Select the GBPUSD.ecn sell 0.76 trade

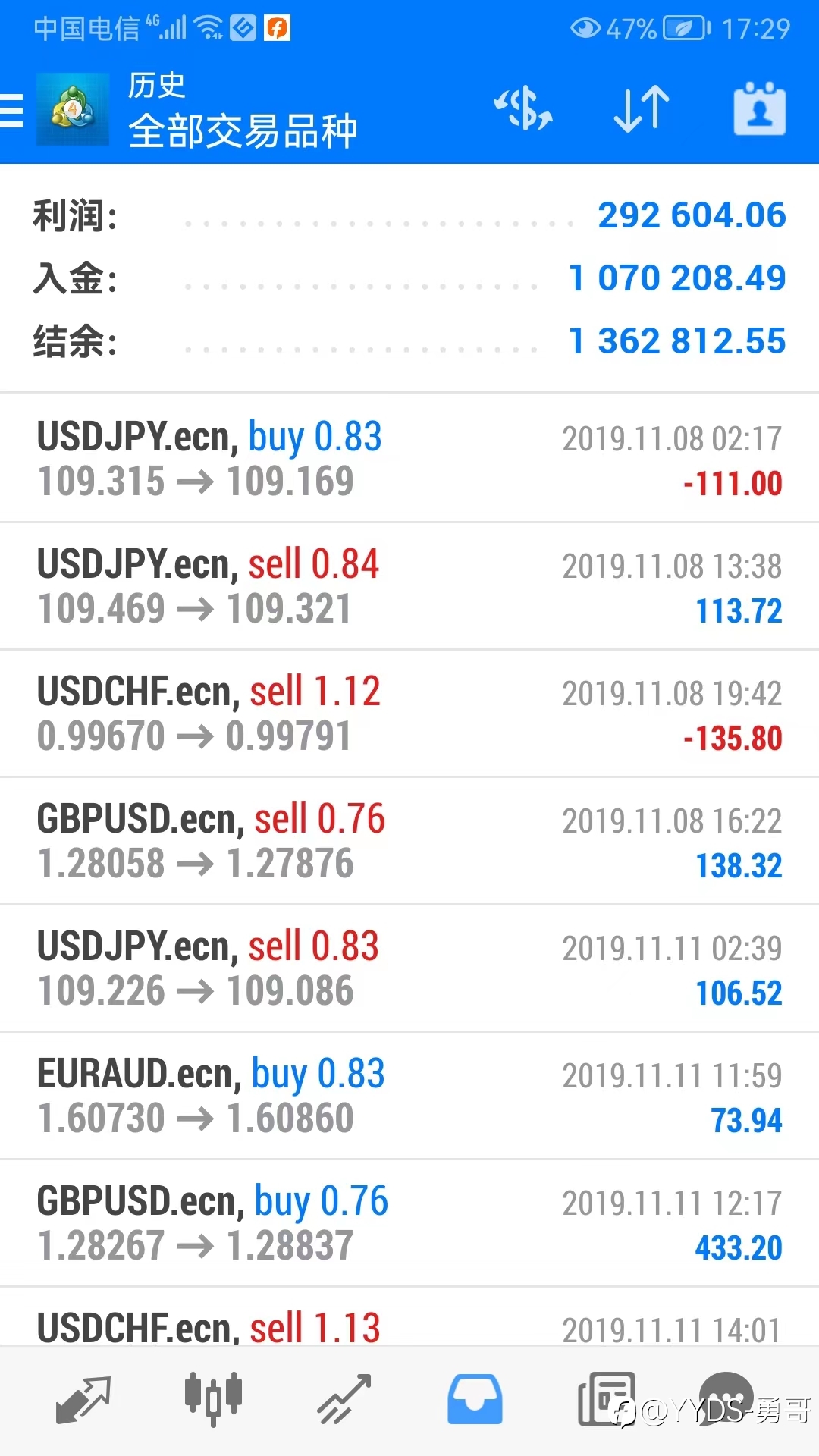pyautogui.click(x=409, y=840)
